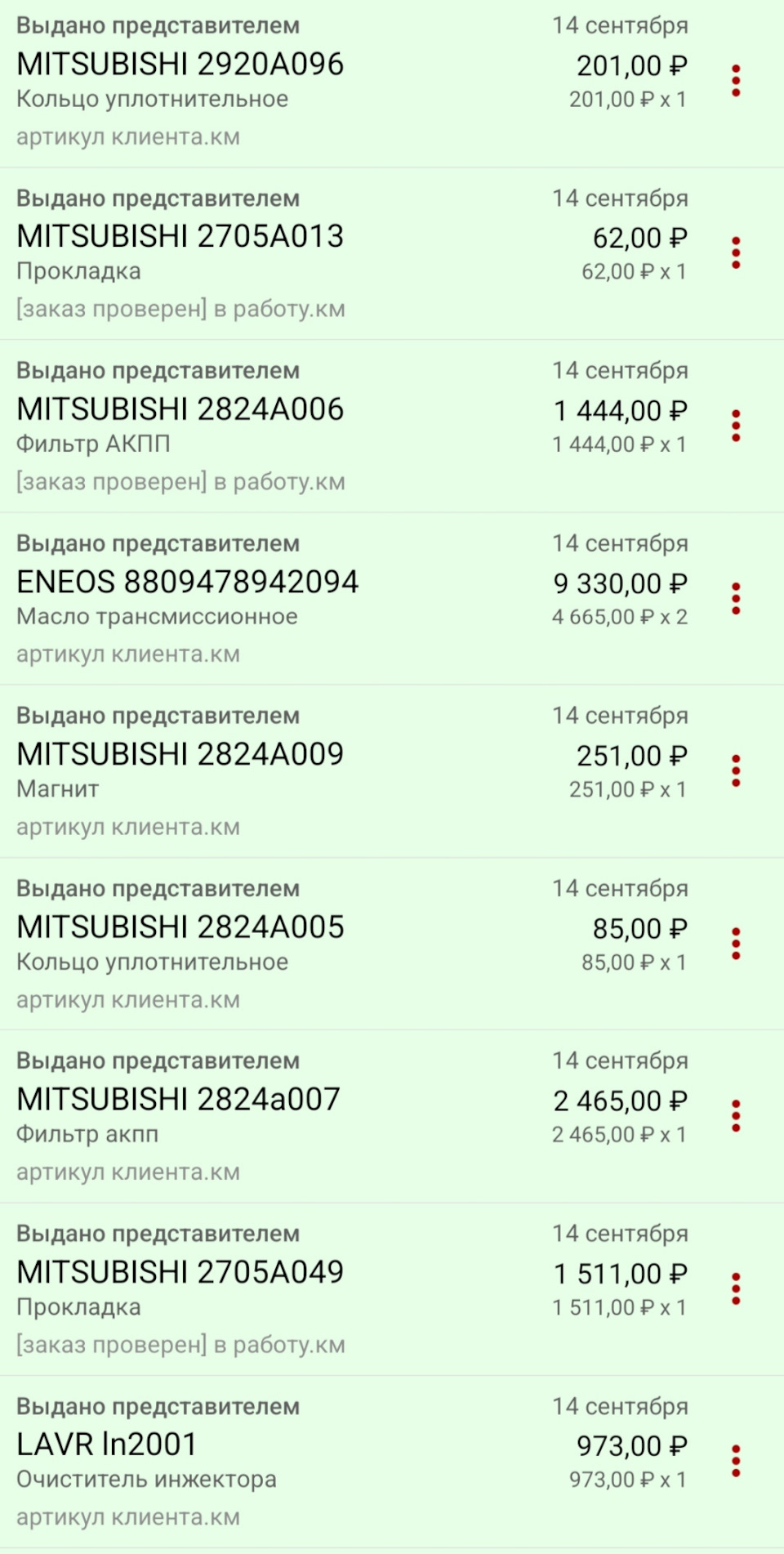The image size is (784, 1554).
Task: Open overflow menu for MITSUBISHI 2920A096
Action: pos(736,81)
